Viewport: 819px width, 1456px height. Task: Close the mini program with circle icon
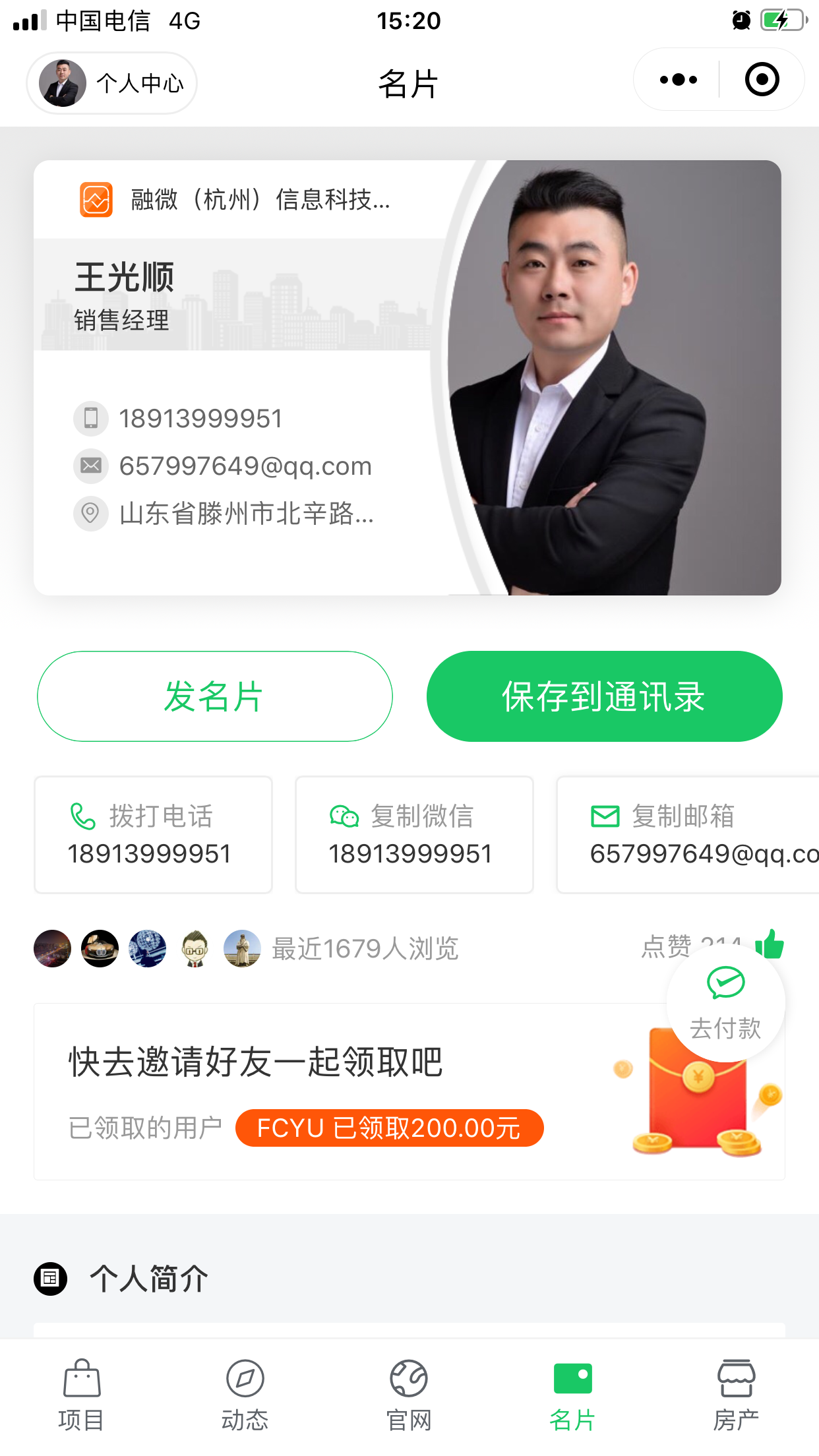(x=762, y=80)
